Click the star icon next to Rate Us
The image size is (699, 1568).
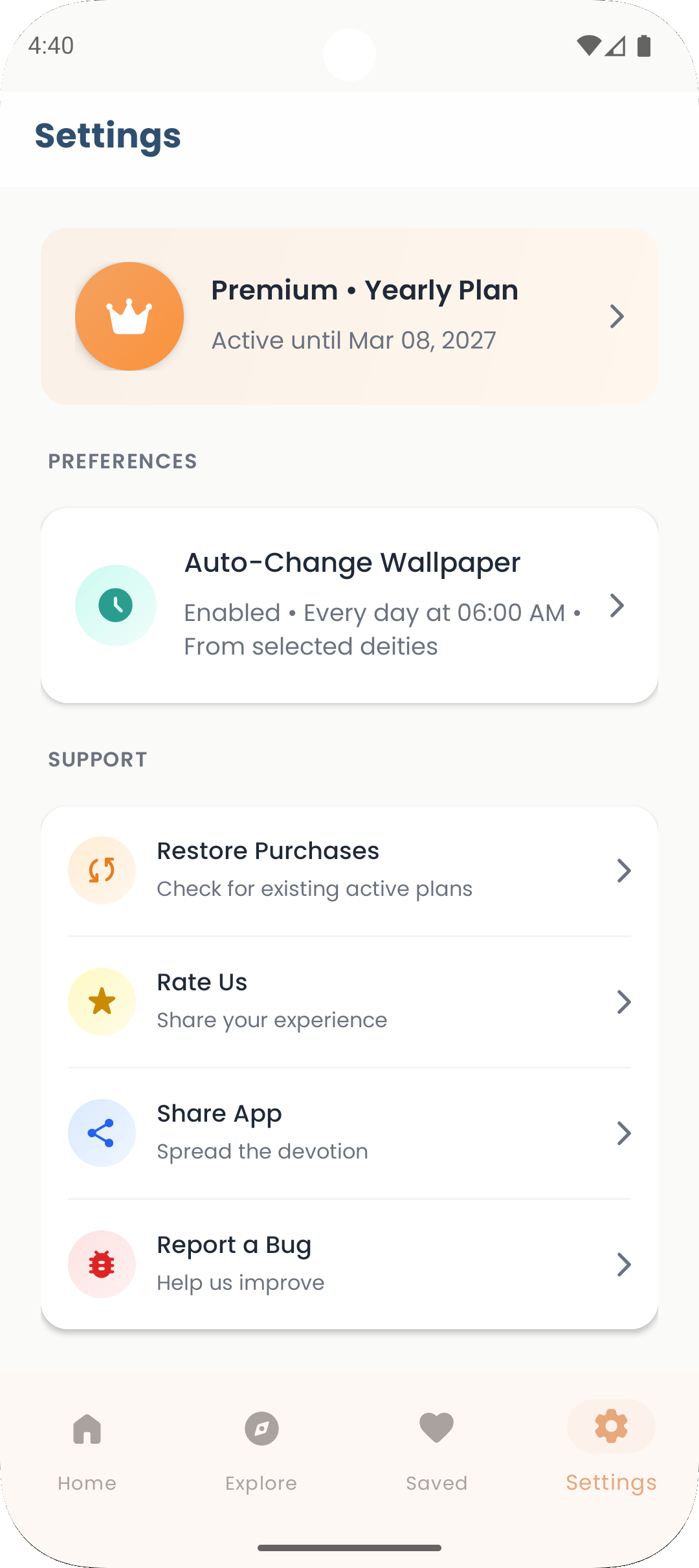(x=102, y=1001)
